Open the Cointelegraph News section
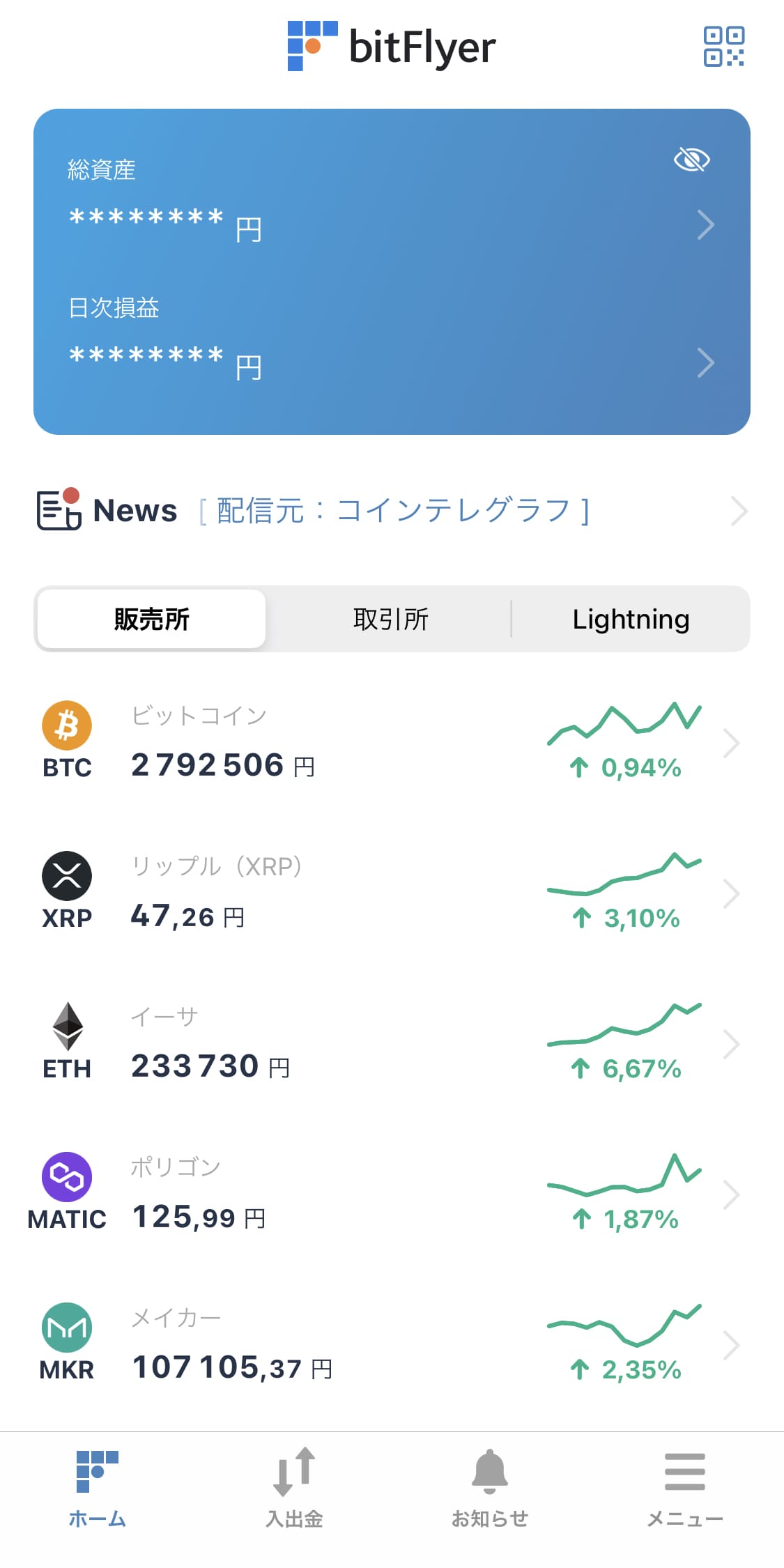The height and width of the screenshot is (1568, 784). (392, 511)
